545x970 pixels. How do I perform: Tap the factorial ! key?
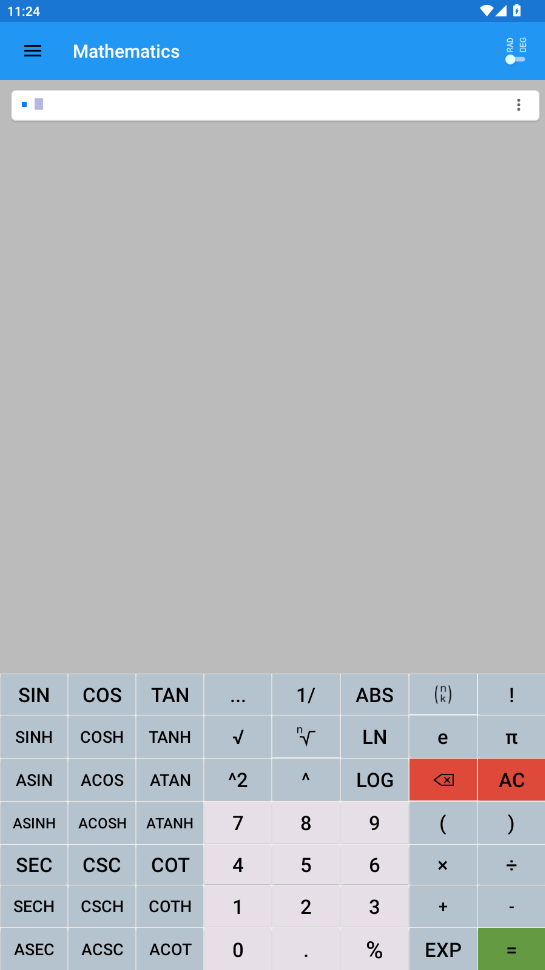coord(511,695)
